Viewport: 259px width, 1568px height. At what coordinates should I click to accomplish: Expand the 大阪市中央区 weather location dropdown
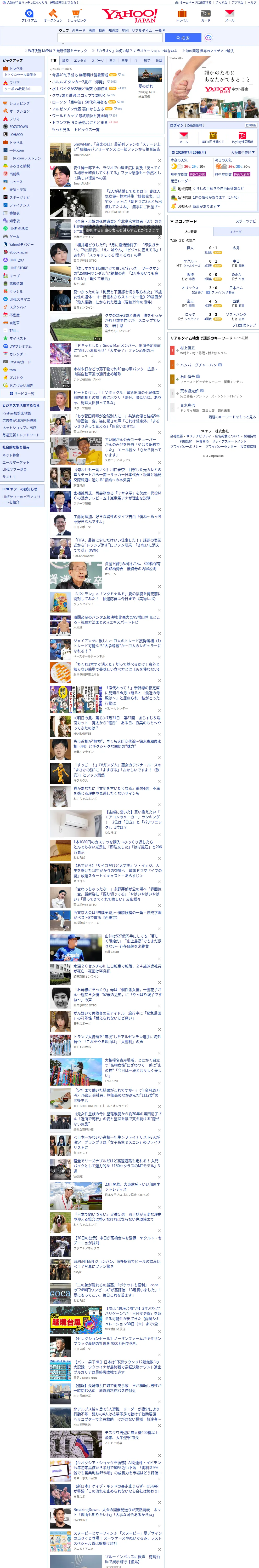tap(243, 152)
